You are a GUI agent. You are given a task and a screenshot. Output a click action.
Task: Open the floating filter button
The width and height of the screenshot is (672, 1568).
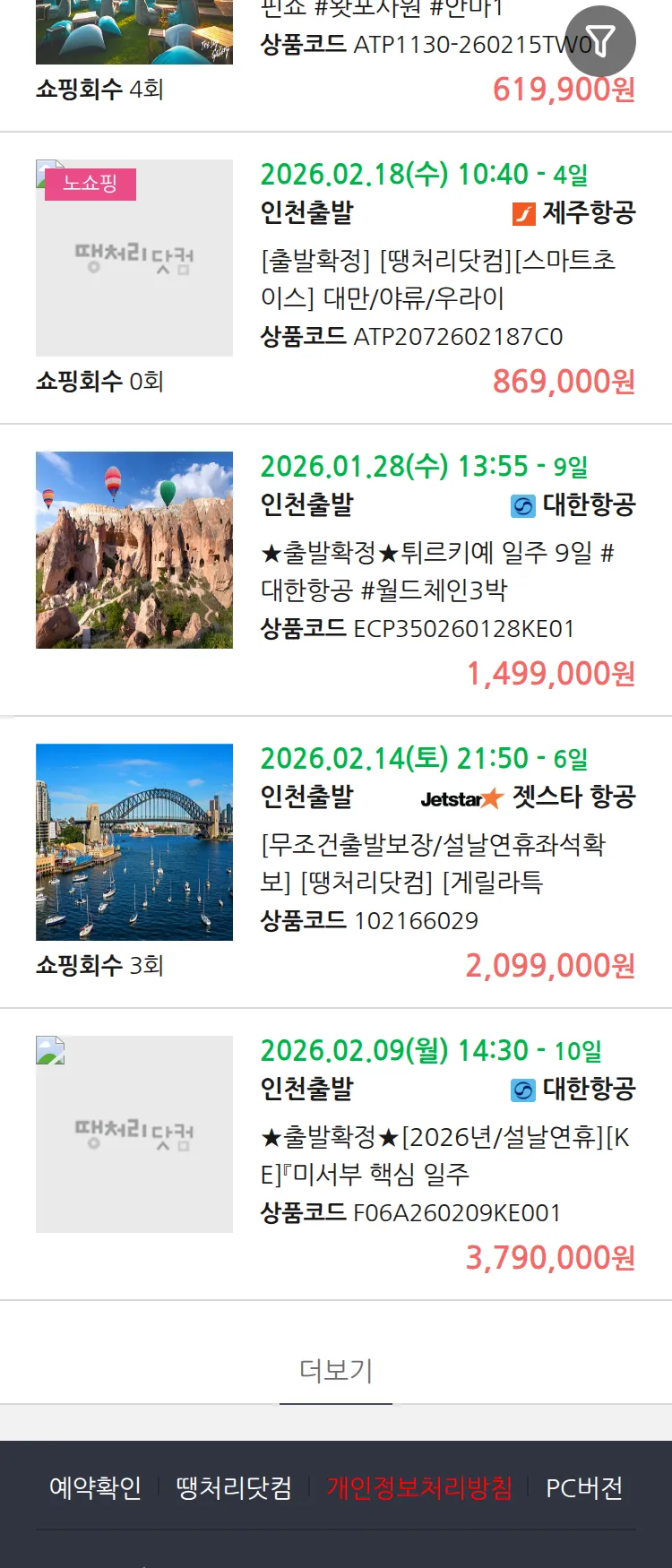(x=600, y=41)
